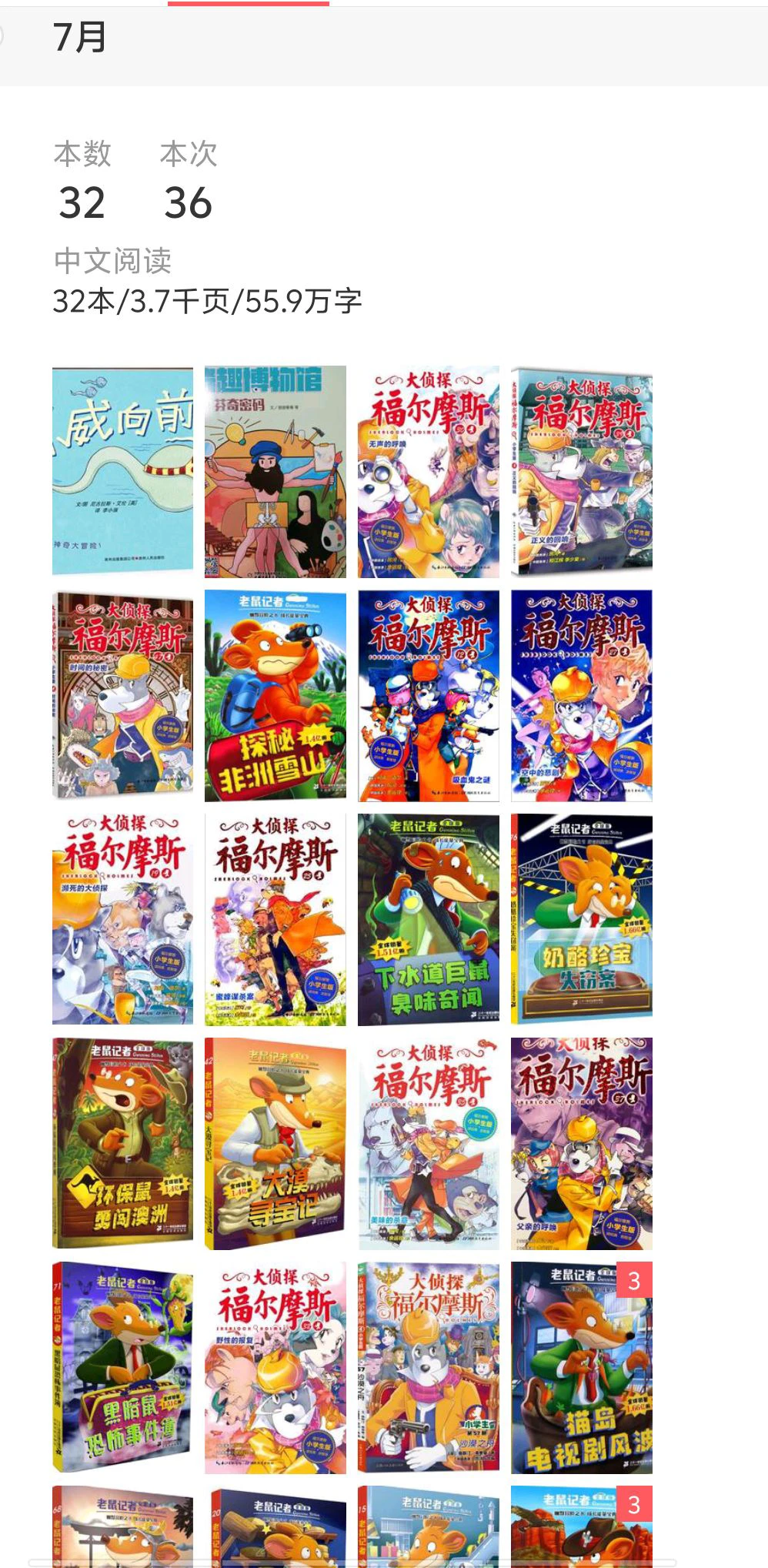This screenshot has height=1568, width=768.
Task: Open the 趣博物馆 芬奇密码 book
Action: [x=275, y=471]
